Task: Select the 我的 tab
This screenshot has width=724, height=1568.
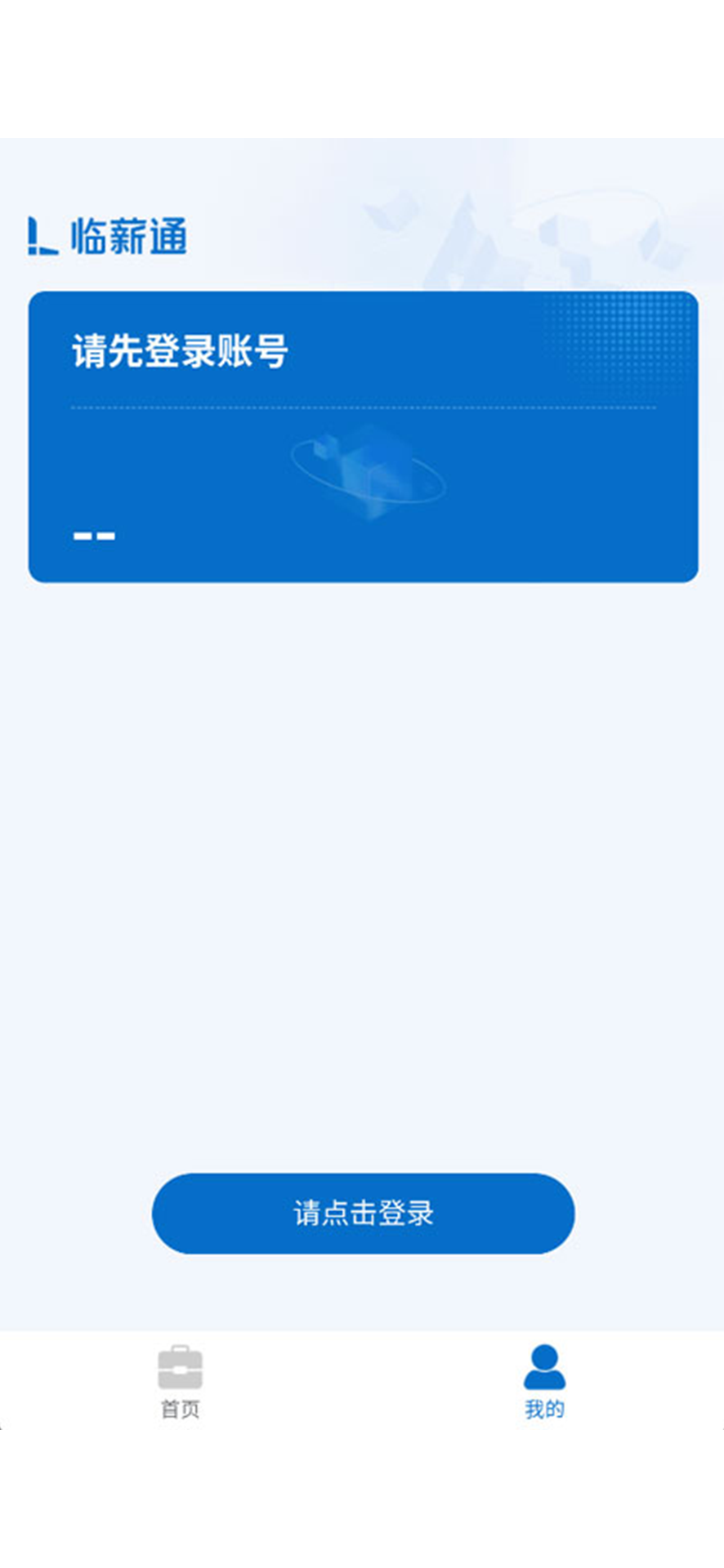Action: pyautogui.click(x=544, y=1382)
